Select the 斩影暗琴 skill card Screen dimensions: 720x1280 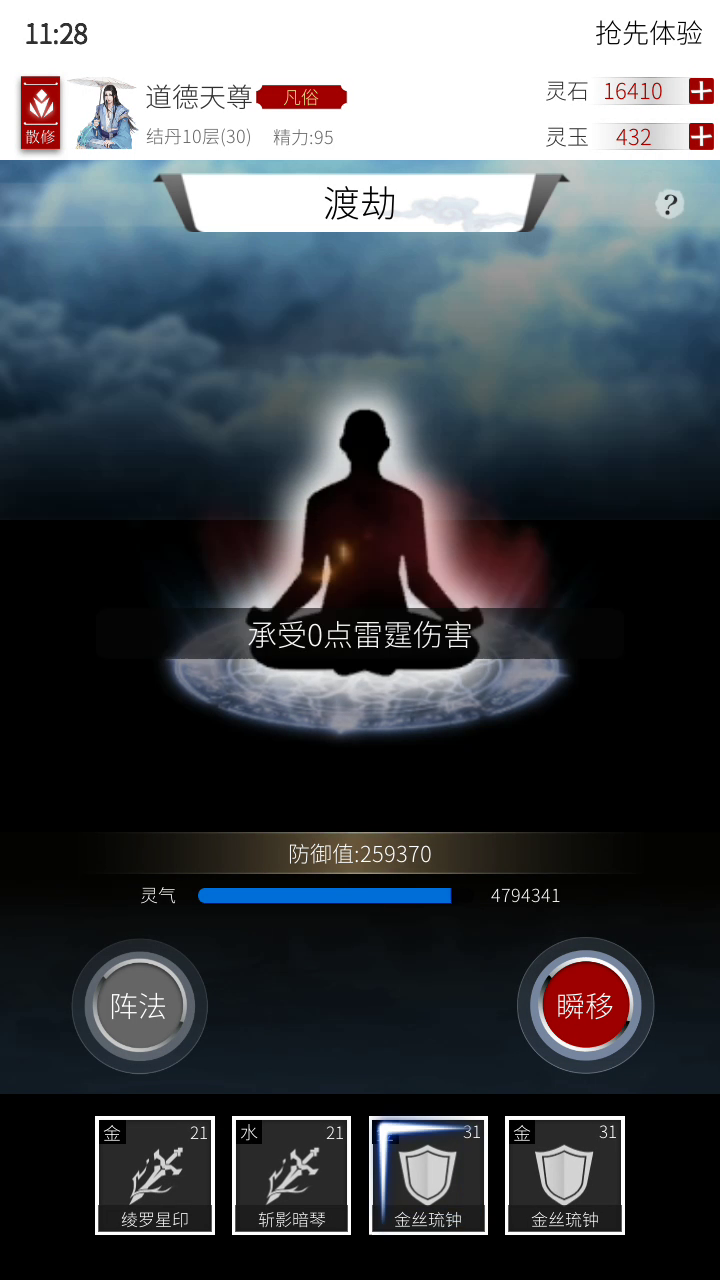pyautogui.click(x=292, y=1176)
